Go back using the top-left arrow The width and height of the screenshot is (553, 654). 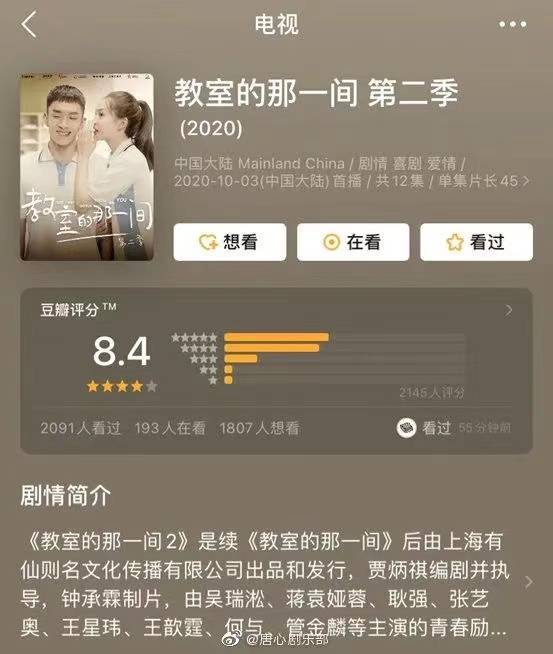(x=29, y=24)
